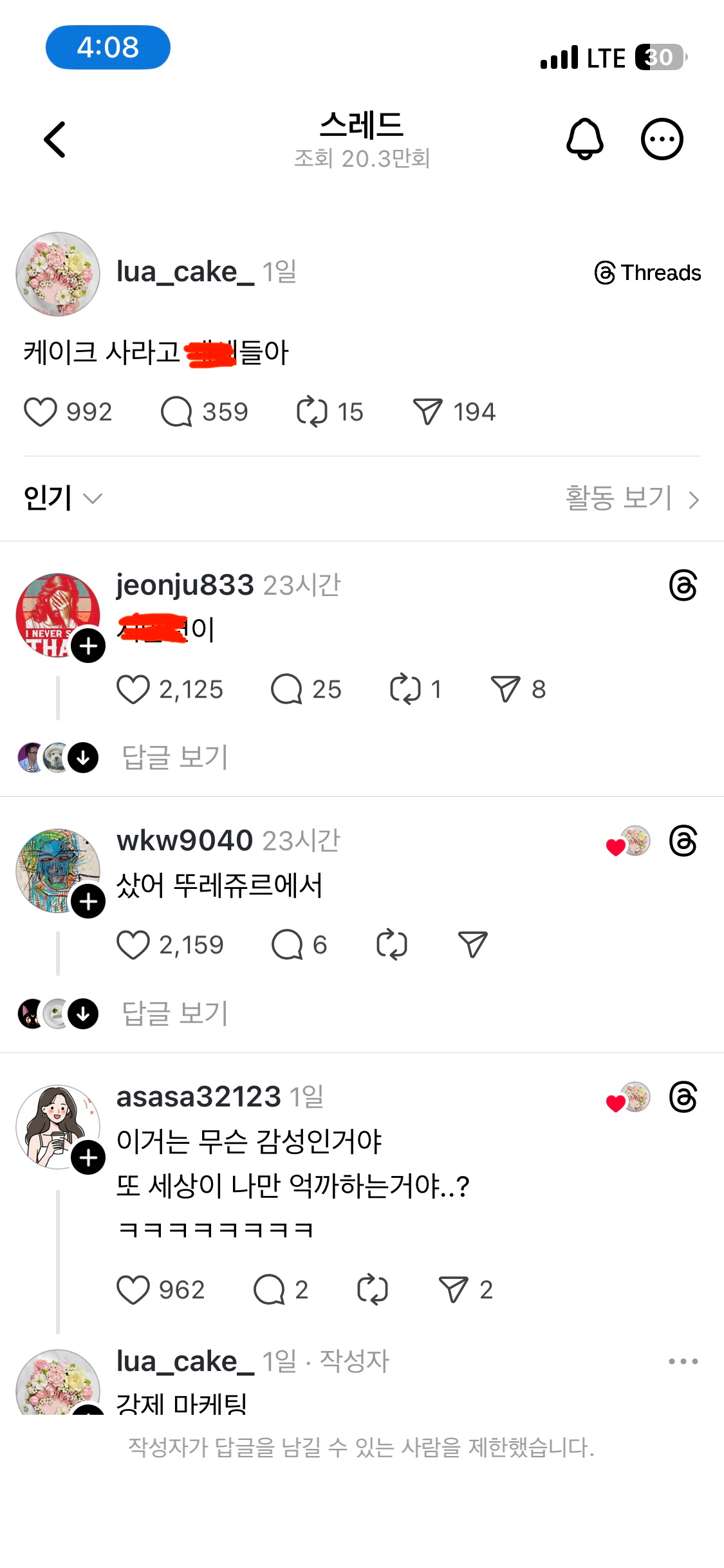Image resolution: width=724 pixels, height=1568 pixels.
Task: Share asasa32123's reply
Action: [x=454, y=1290]
